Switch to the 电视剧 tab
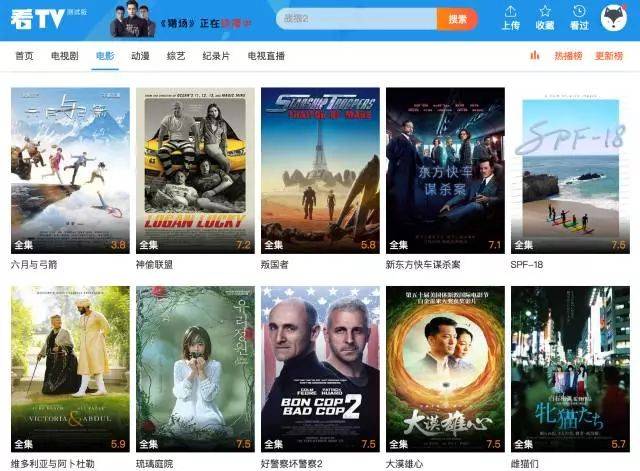Screen dimensions: 640x471 (x=65, y=56)
